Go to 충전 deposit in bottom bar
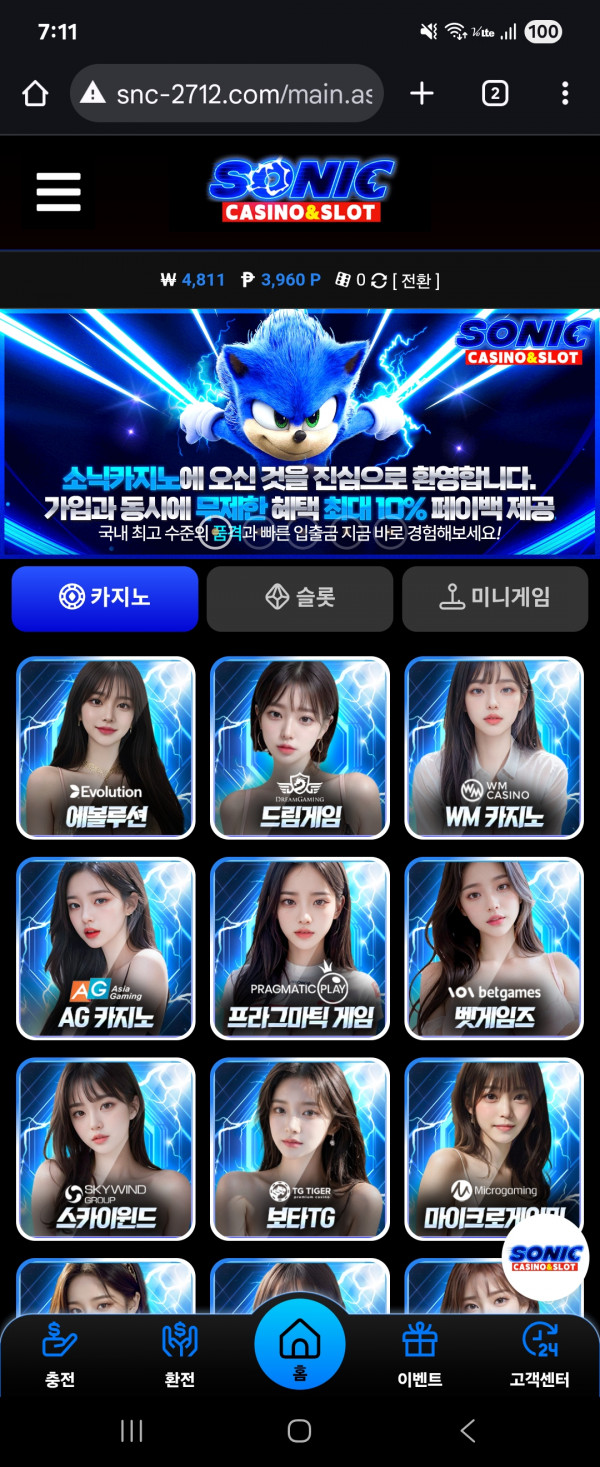The image size is (600, 1467). (60, 1353)
